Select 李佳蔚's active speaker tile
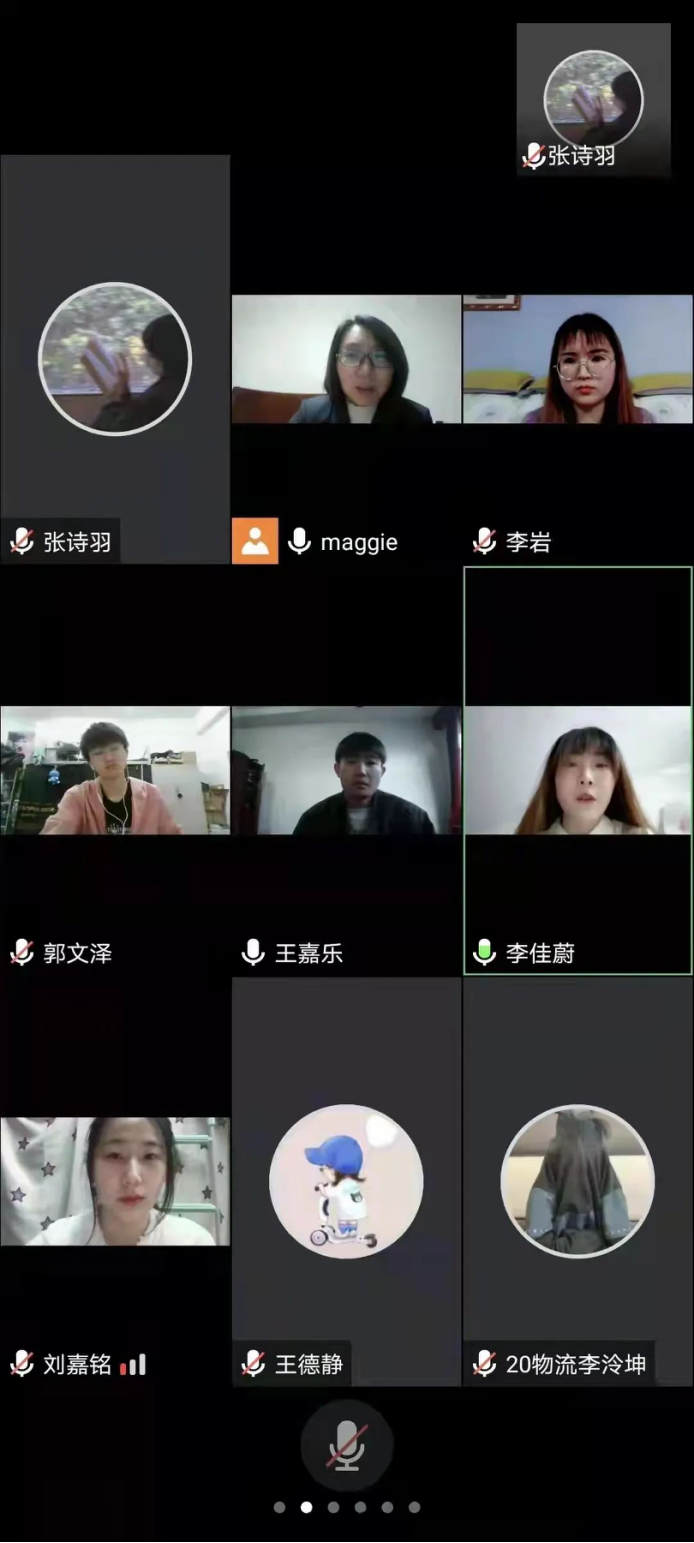694x1543 pixels. (x=577, y=771)
